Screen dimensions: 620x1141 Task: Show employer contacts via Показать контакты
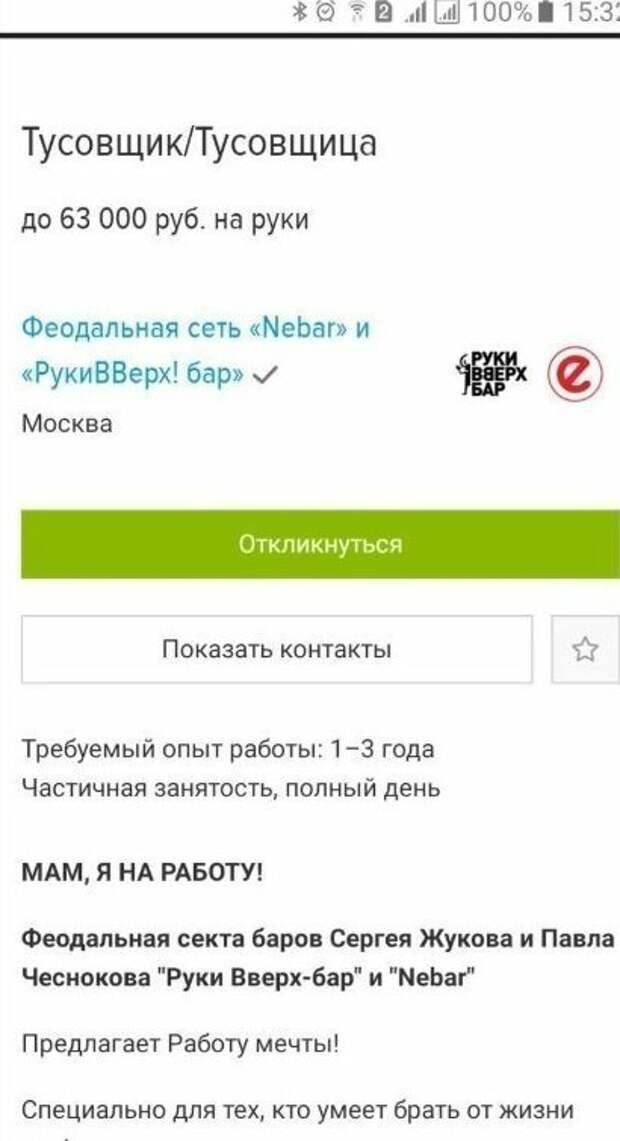[x=276, y=649]
